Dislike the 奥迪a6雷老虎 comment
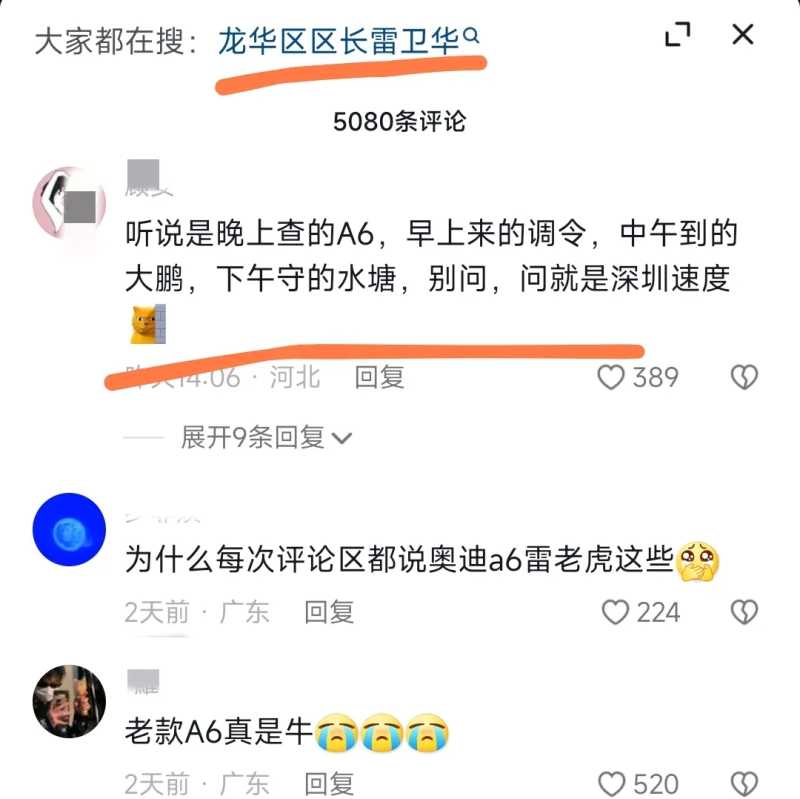The height and width of the screenshot is (799, 800). pos(744,612)
